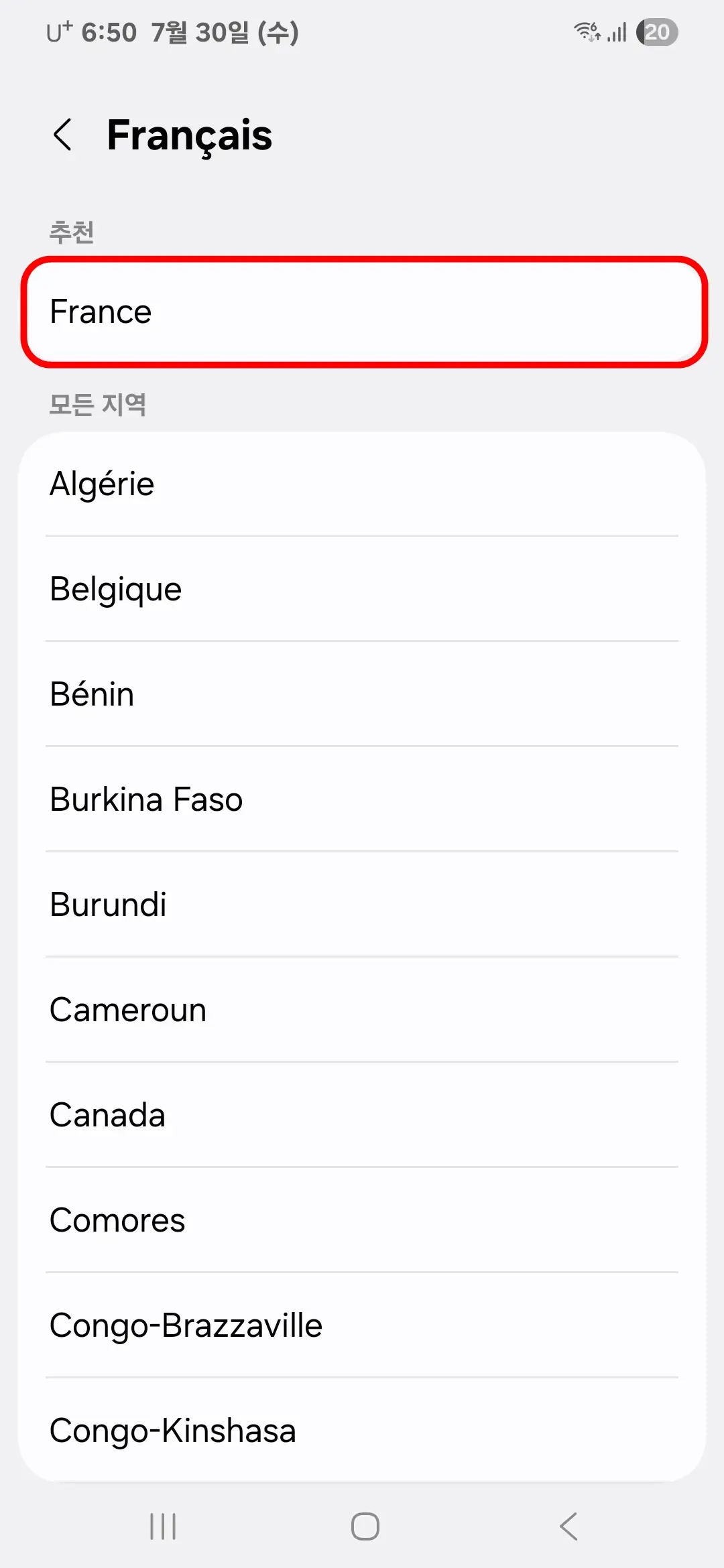Select Congo-Kinshasa at the bottom

click(x=362, y=1431)
